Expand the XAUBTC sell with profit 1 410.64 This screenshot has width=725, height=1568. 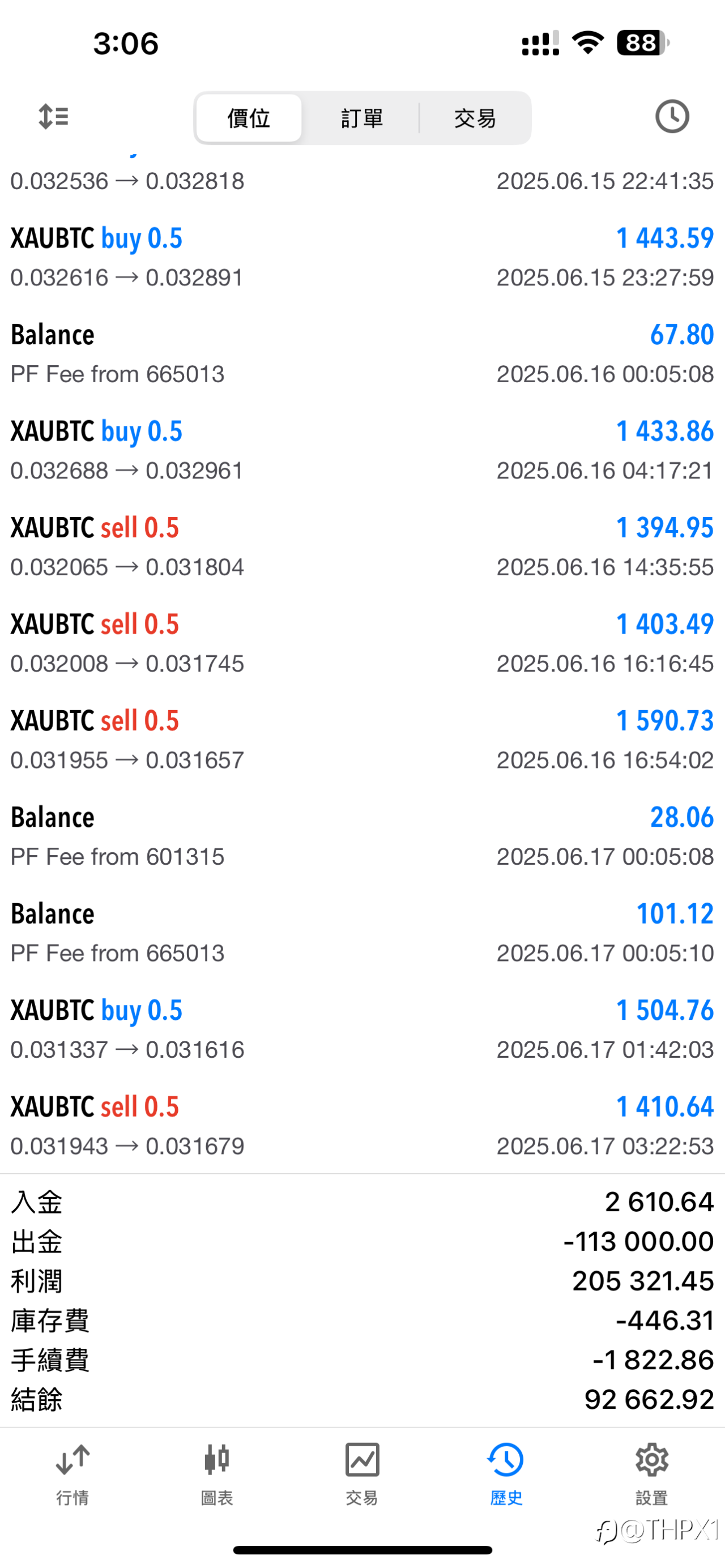pos(362,1126)
